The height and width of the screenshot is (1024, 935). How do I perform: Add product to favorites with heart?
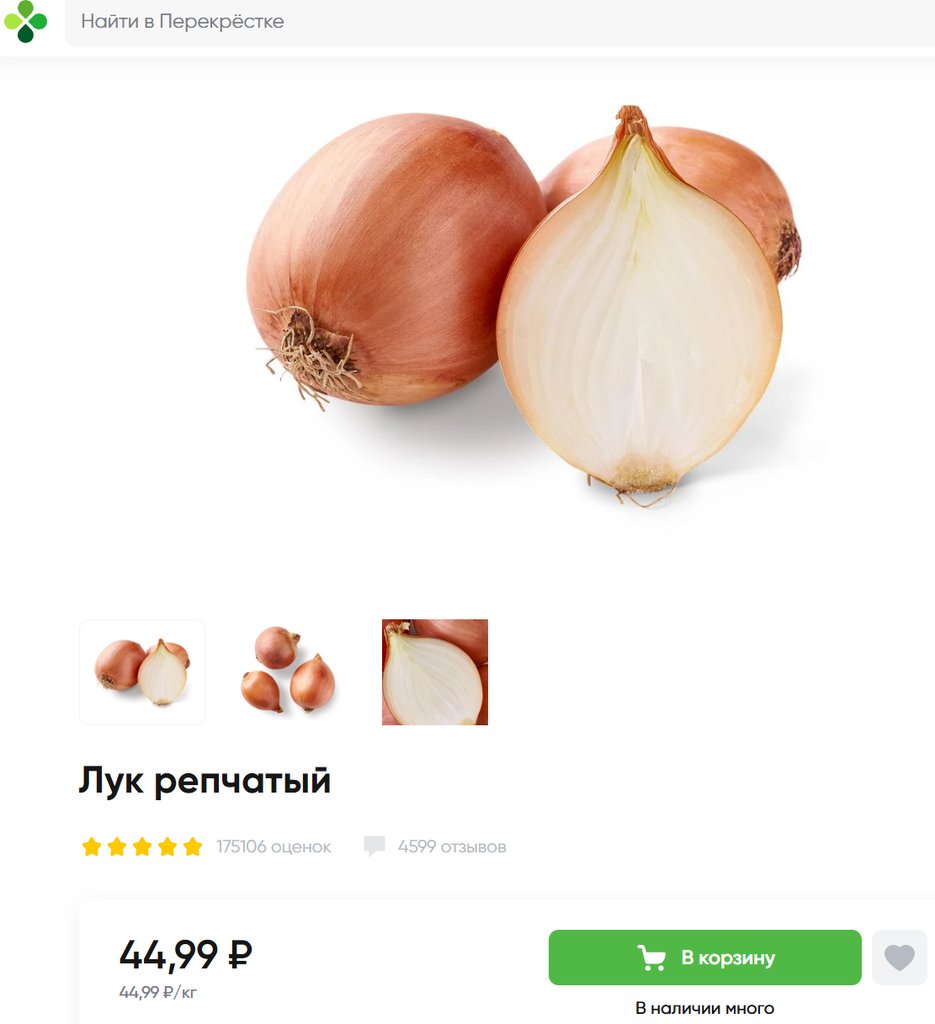tap(899, 958)
